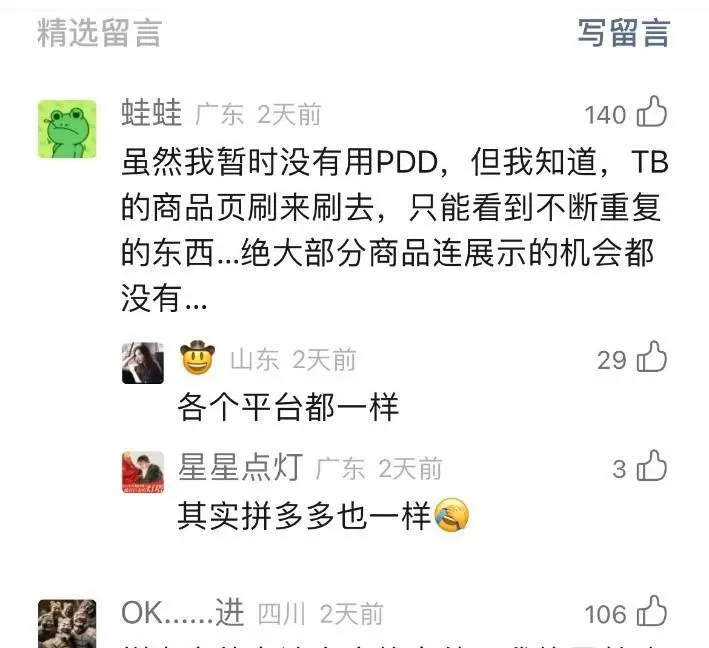The height and width of the screenshot is (648, 709).
Task: Like 星星点灯's reply
Action: point(653,466)
